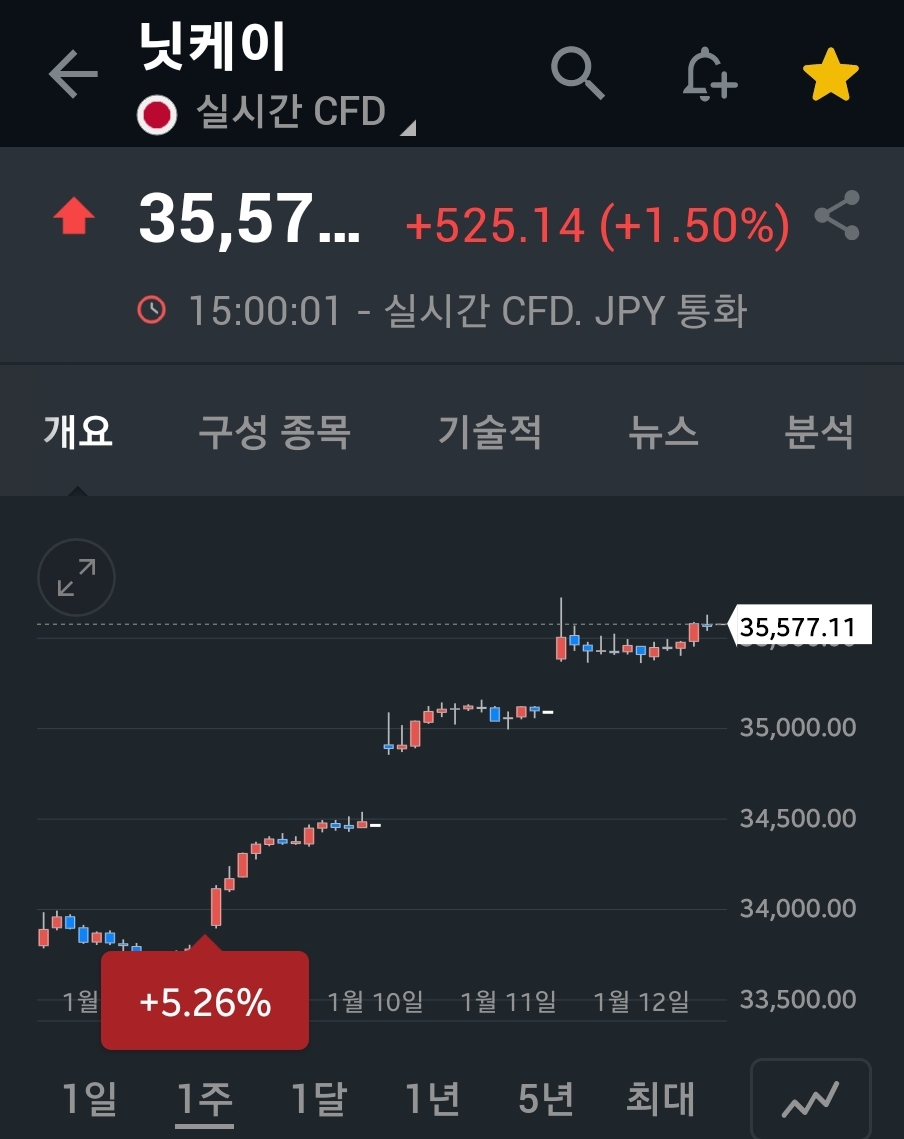View the 분석 tab
Screen dimensions: 904x1139
coord(820,431)
